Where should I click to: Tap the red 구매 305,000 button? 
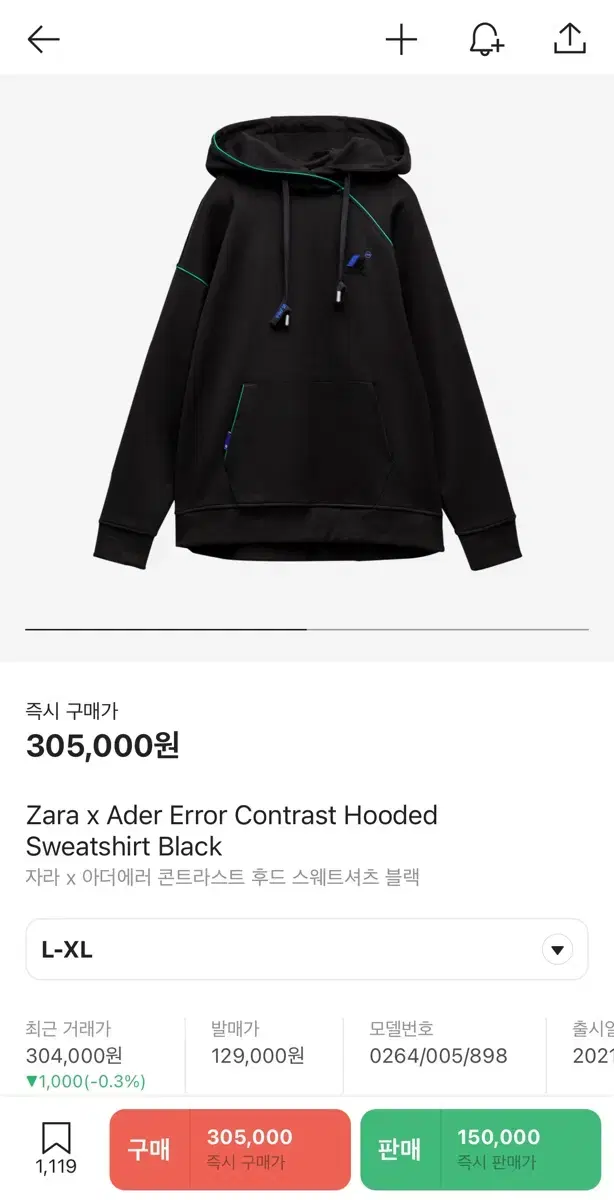coord(230,1149)
